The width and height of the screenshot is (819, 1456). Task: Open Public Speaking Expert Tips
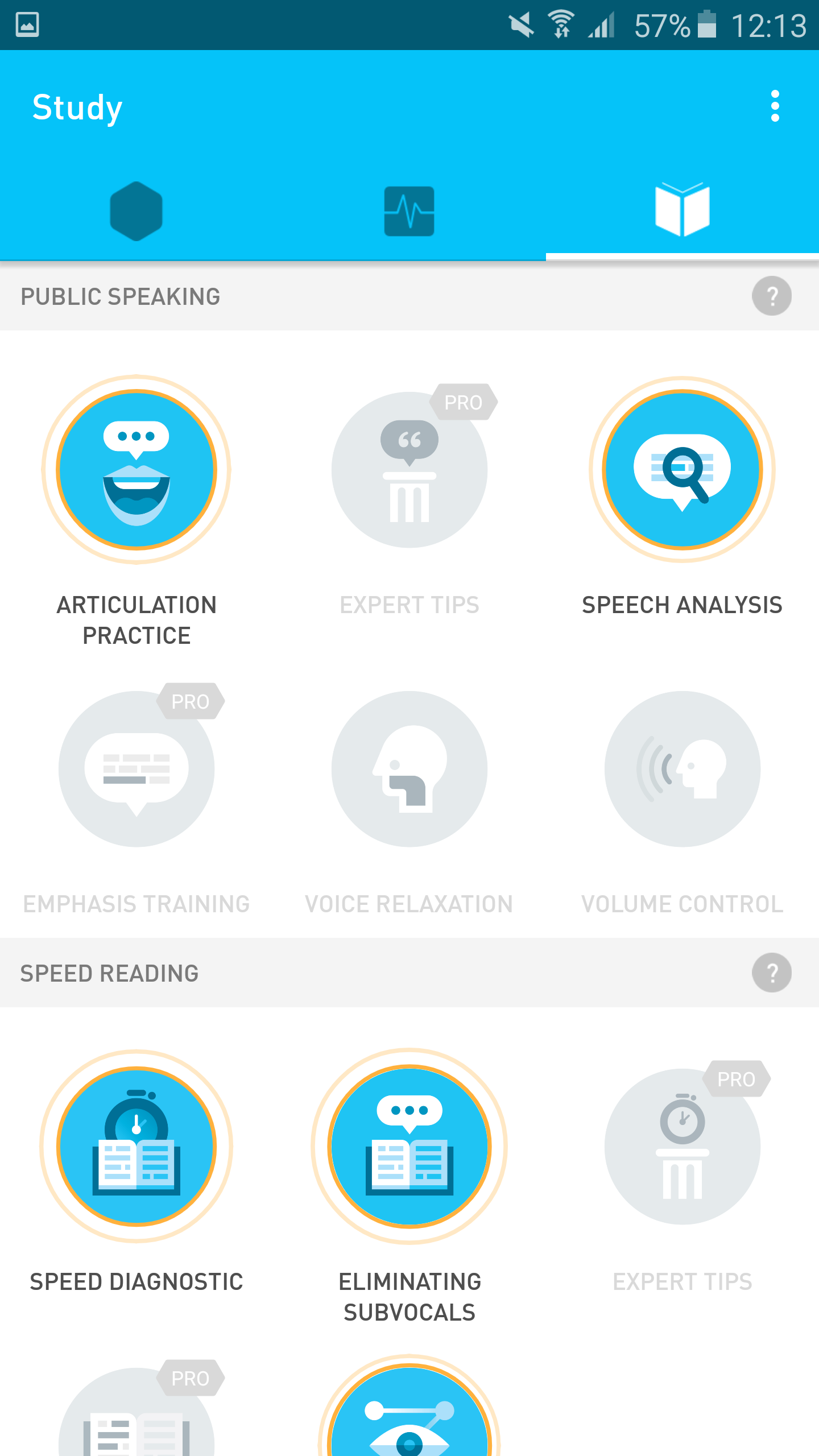tap(409, 470)
